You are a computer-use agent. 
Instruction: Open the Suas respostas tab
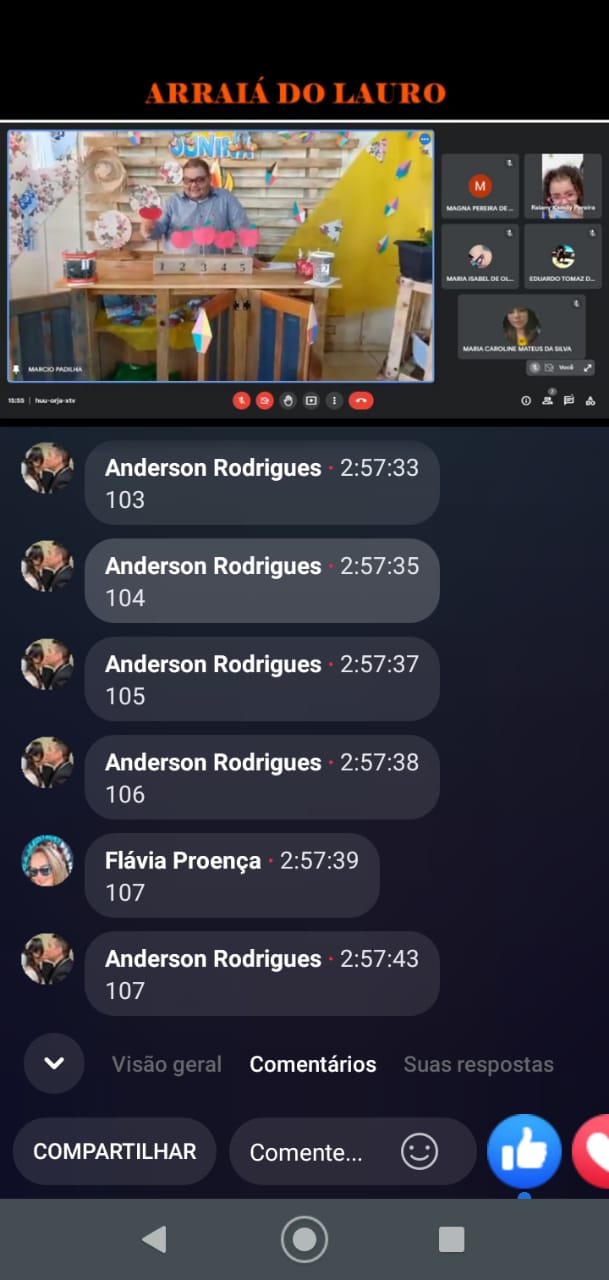(x=478, y=1065)
